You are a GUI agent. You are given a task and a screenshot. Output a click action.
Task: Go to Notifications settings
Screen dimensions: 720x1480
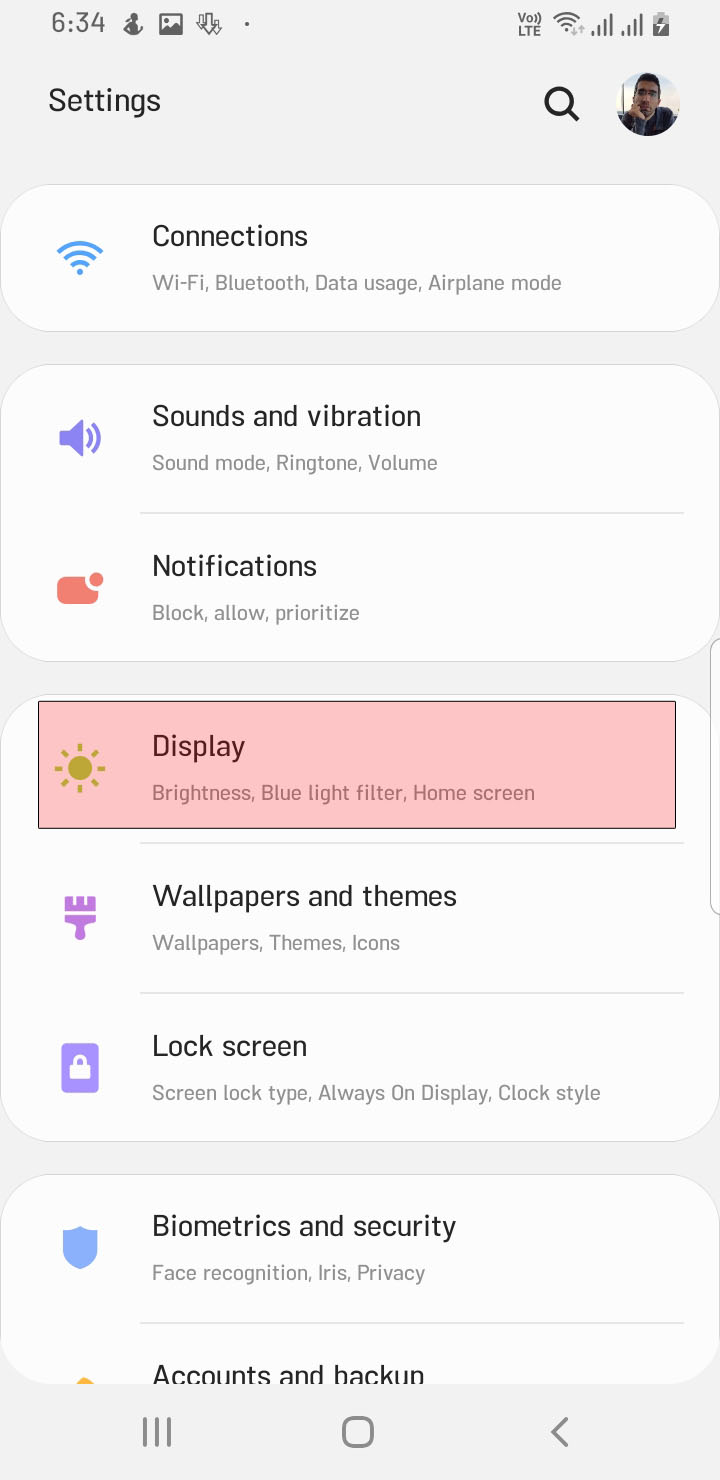pos(360,588)
